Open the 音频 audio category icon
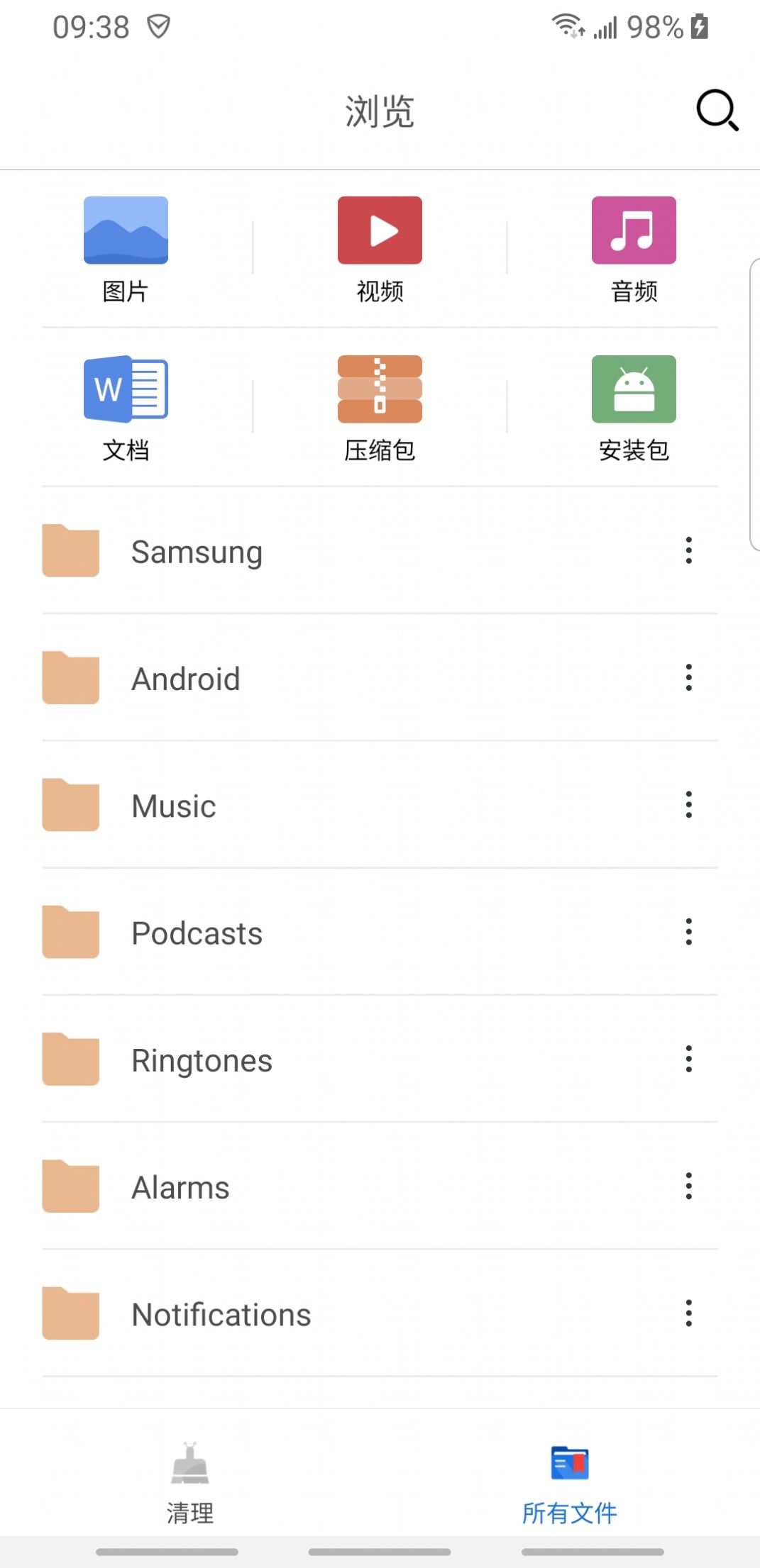Image resolution: width=760 pixels, height=1568 pixels. (x=634, y=230)
